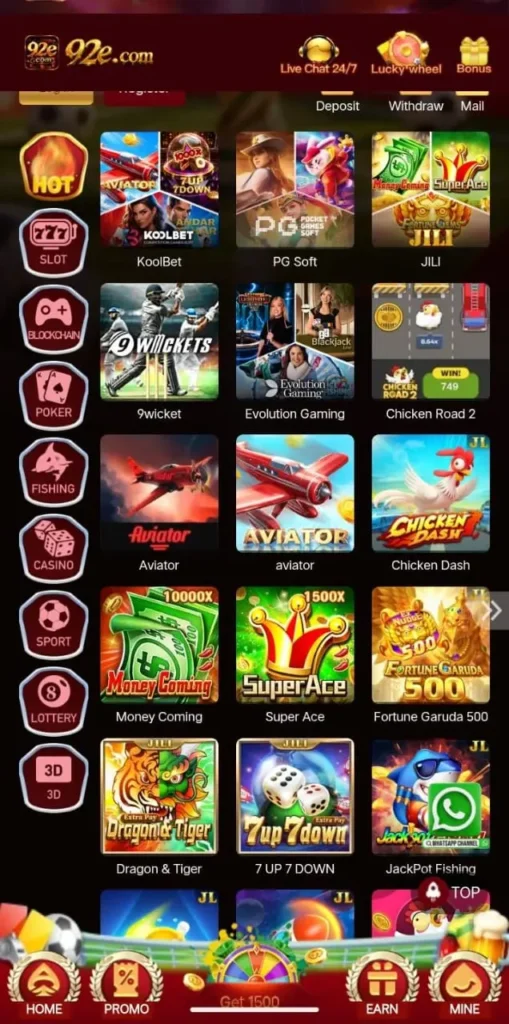Launch the Chicken Road 2 game

click(431, 352)
